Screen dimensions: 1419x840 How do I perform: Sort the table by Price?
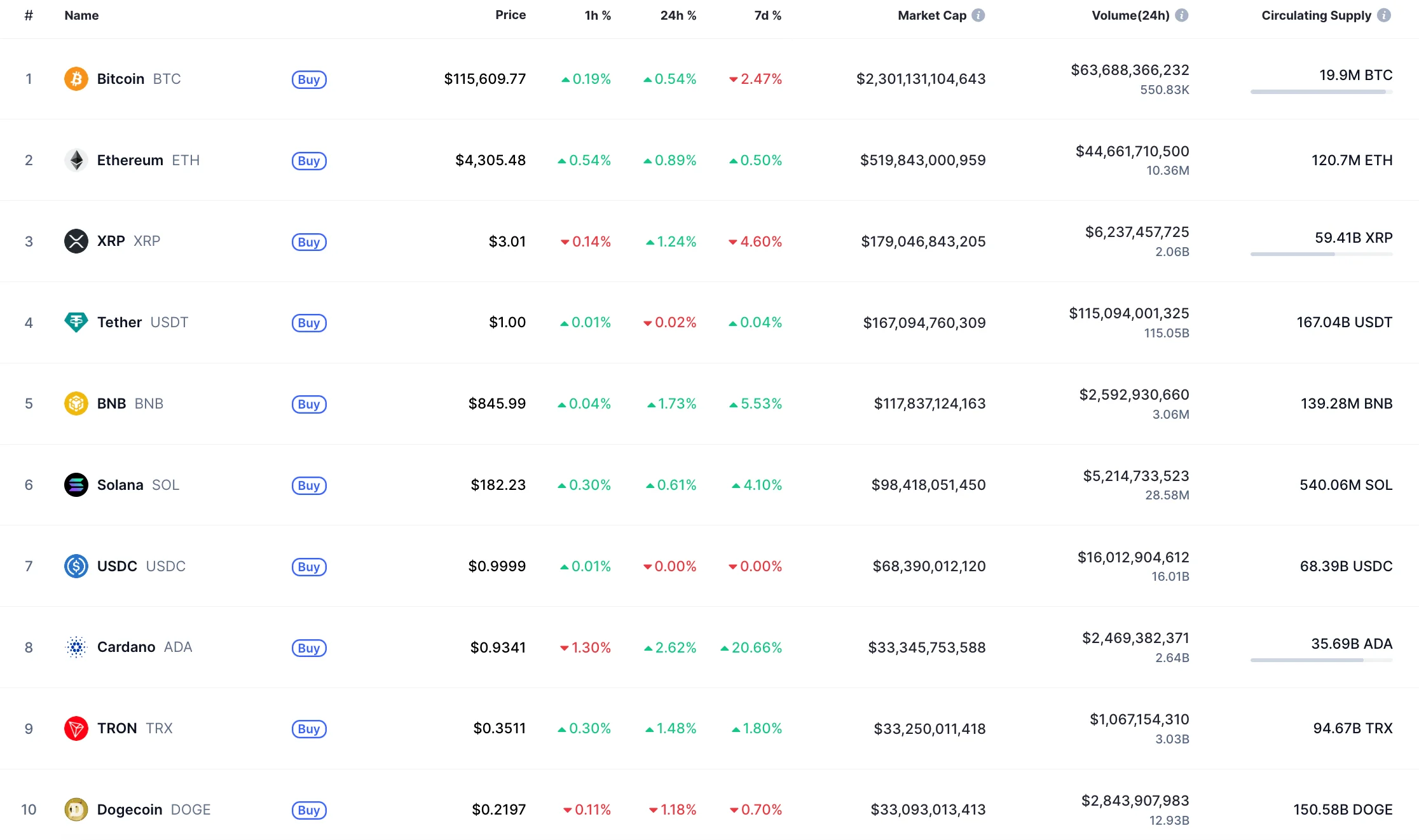coord(511,15)
